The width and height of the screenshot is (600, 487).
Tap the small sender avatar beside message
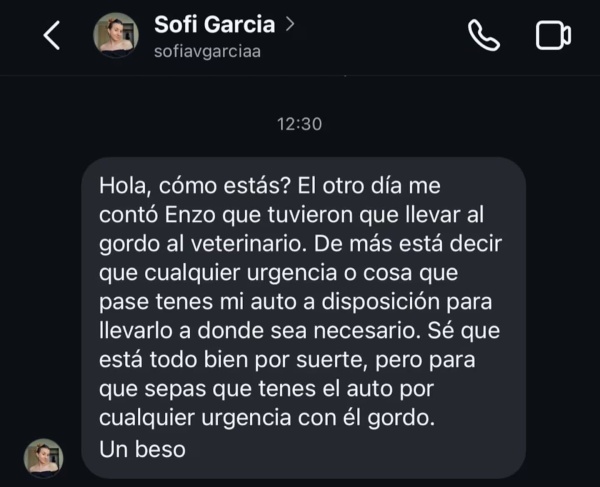(x=43, y=457)
